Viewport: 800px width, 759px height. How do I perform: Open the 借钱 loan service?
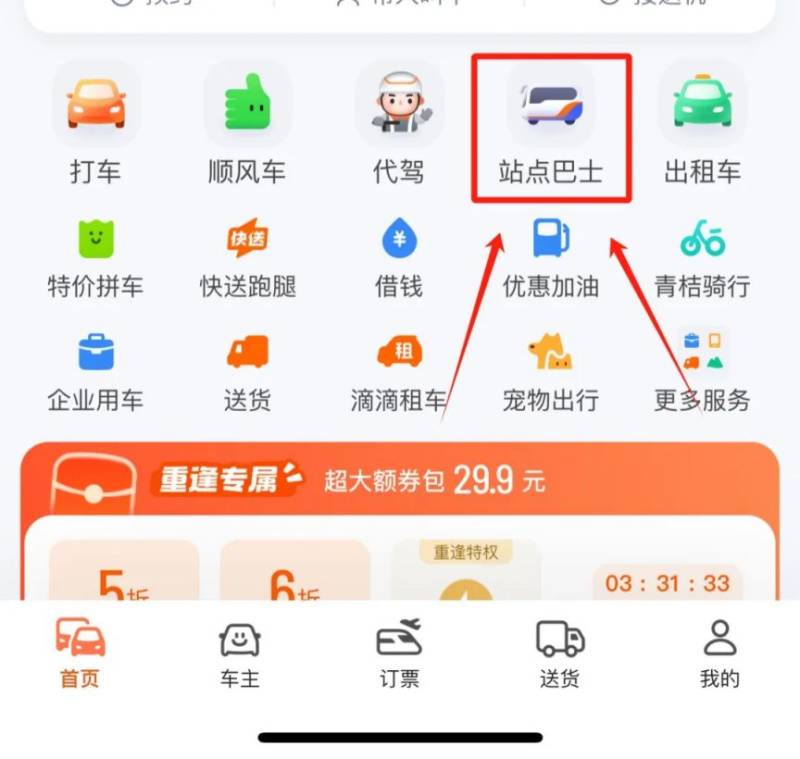pos(399,258)
